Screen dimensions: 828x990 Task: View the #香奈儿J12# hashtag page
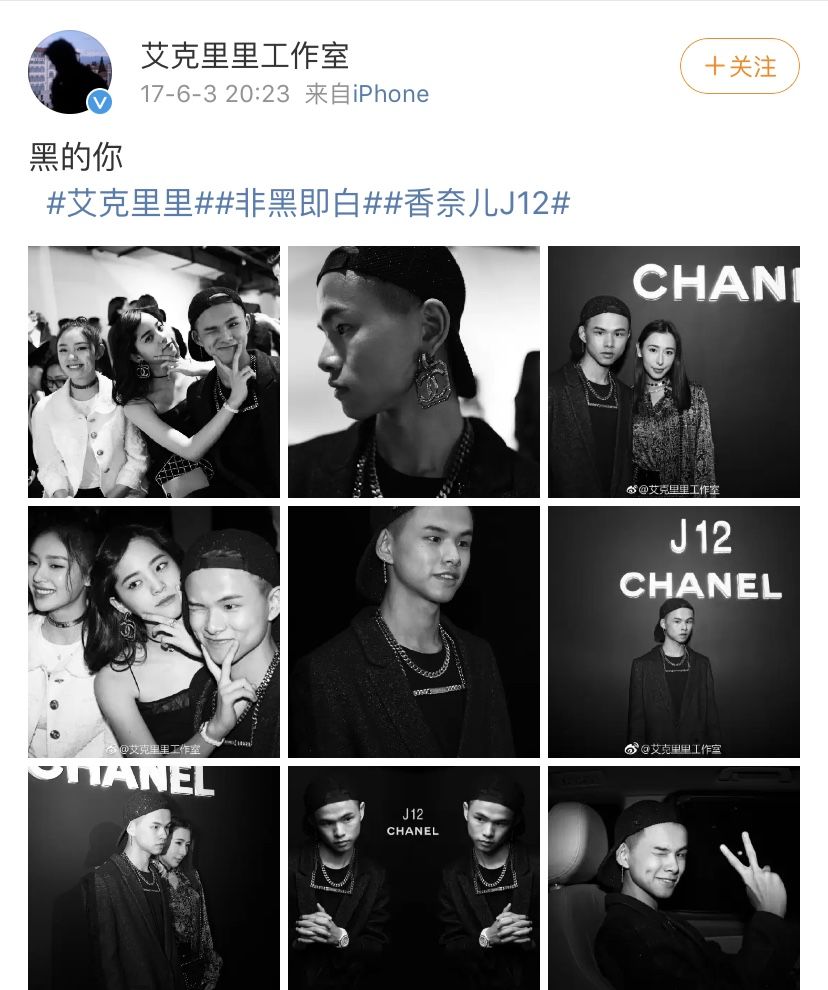pyautogui.click(x=475, y=203)
